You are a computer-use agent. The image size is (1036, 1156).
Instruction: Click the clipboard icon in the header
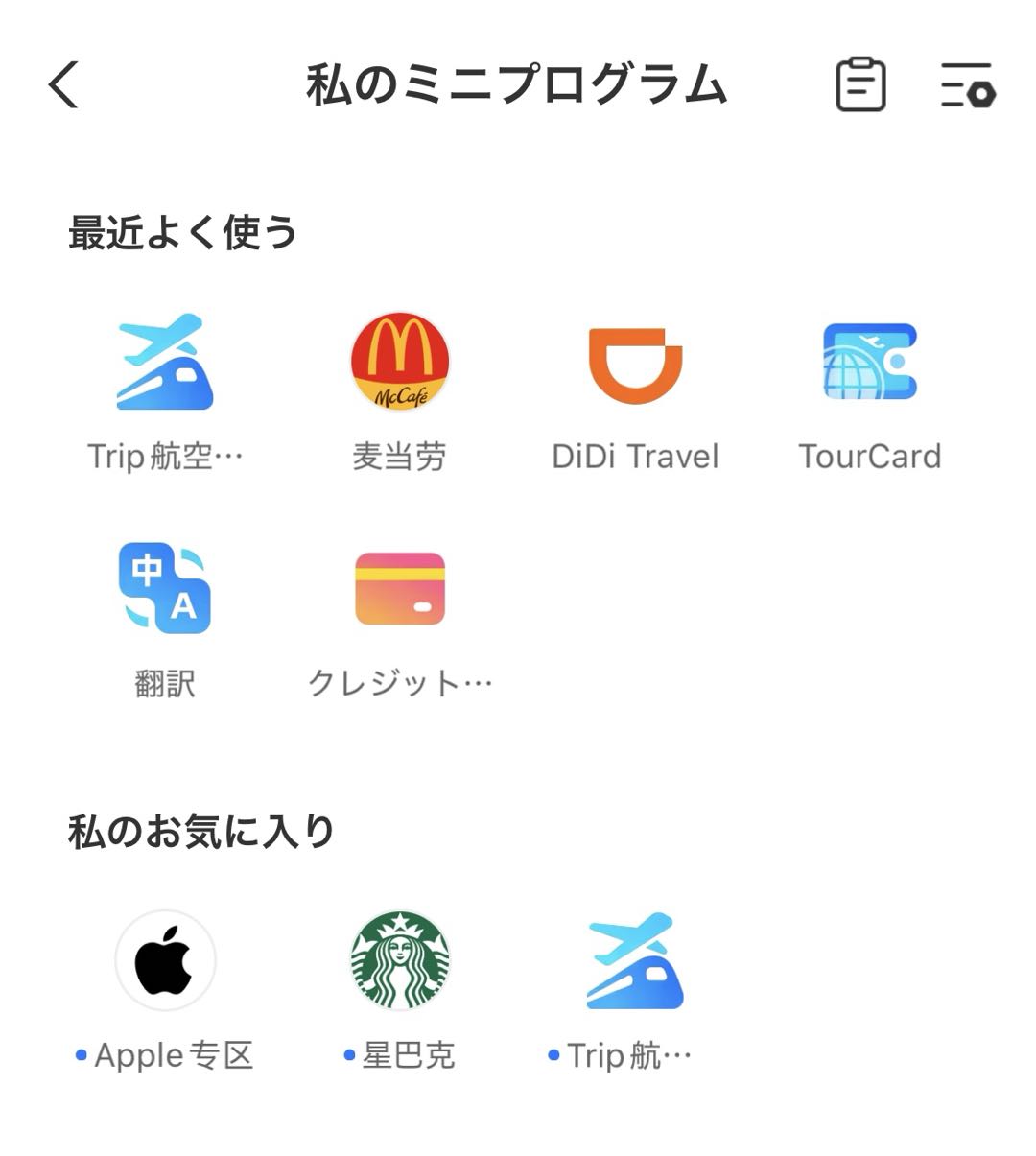coord(860,85)
